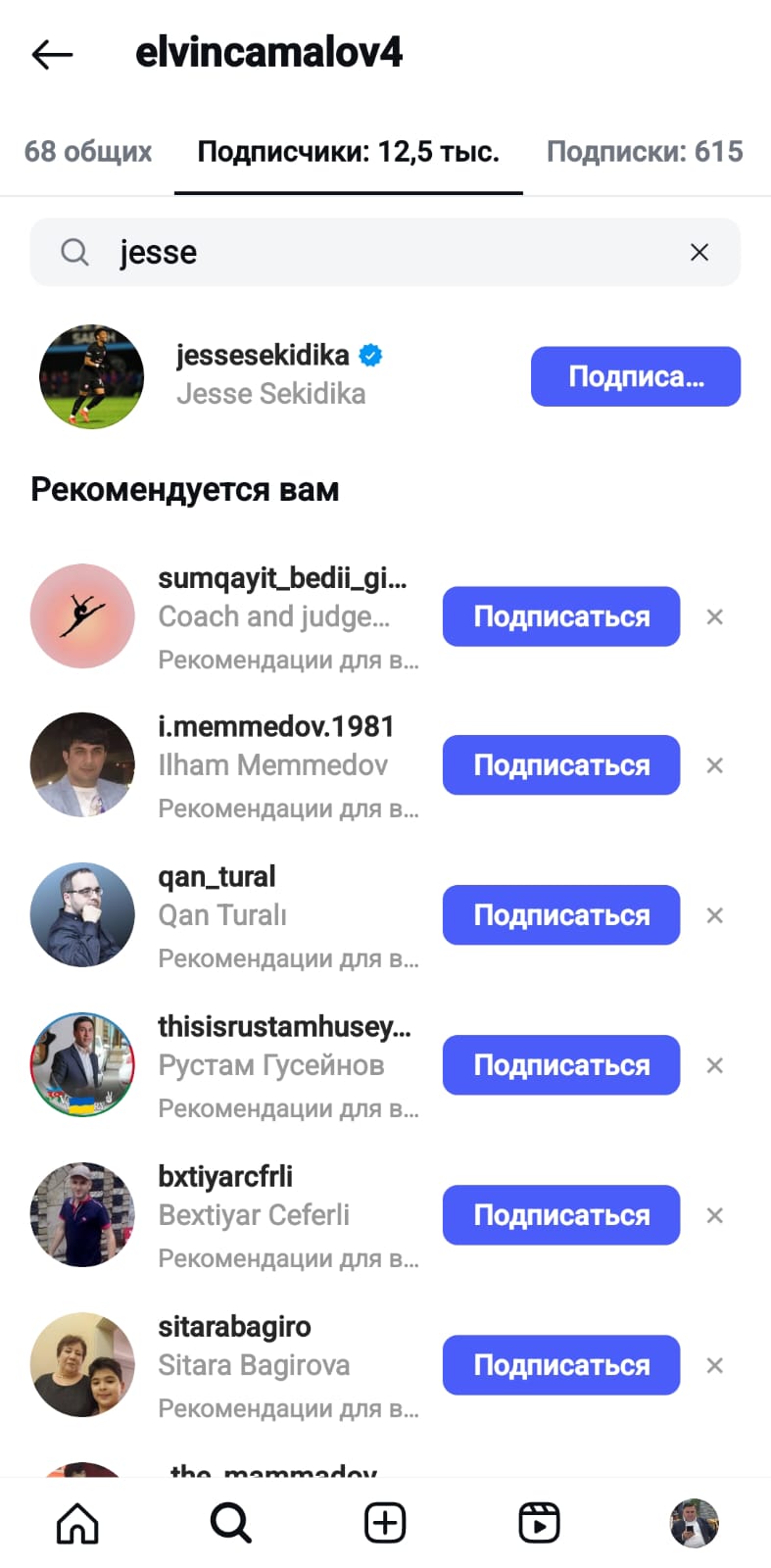
Task: Follow i.memmedov.1981
Action: point(561,765)
